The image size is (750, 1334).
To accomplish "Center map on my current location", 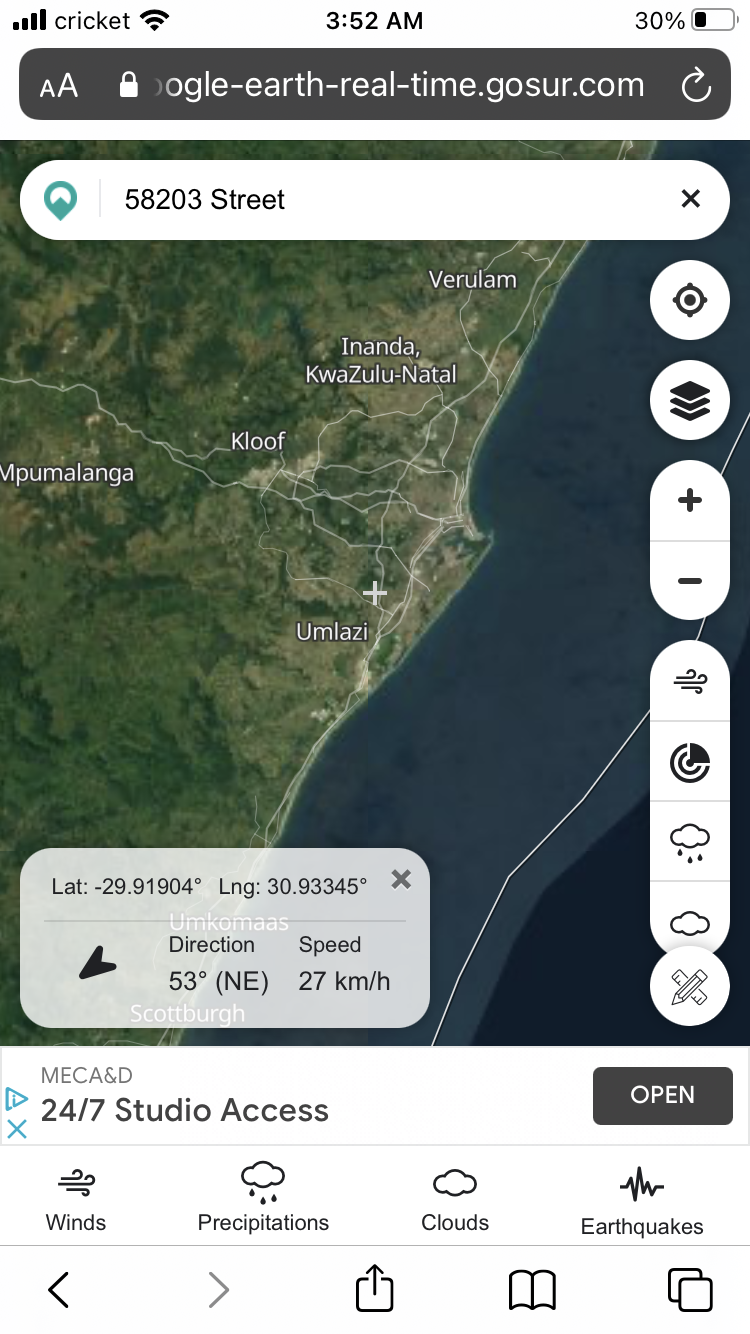I will [x=690, y=300].
